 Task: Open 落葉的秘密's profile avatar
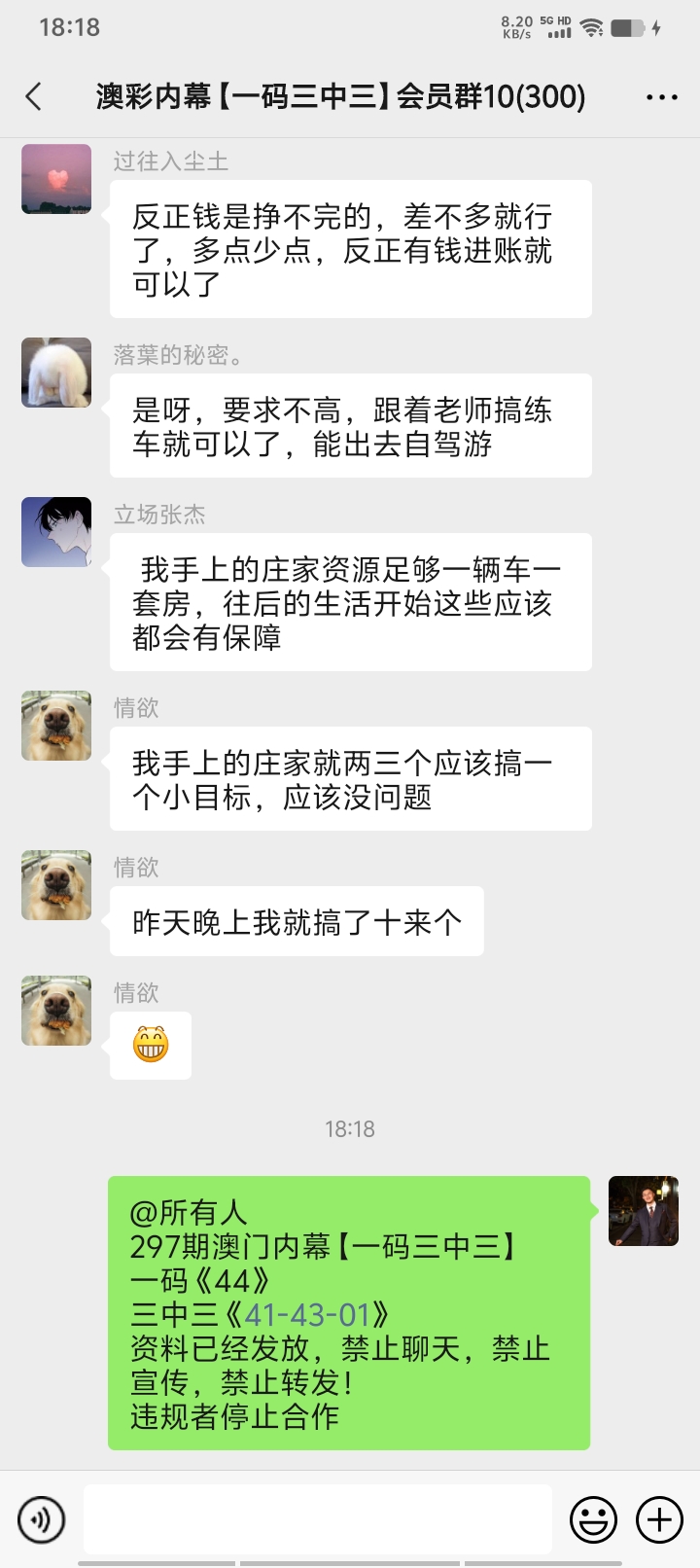[x=56, y=373]
